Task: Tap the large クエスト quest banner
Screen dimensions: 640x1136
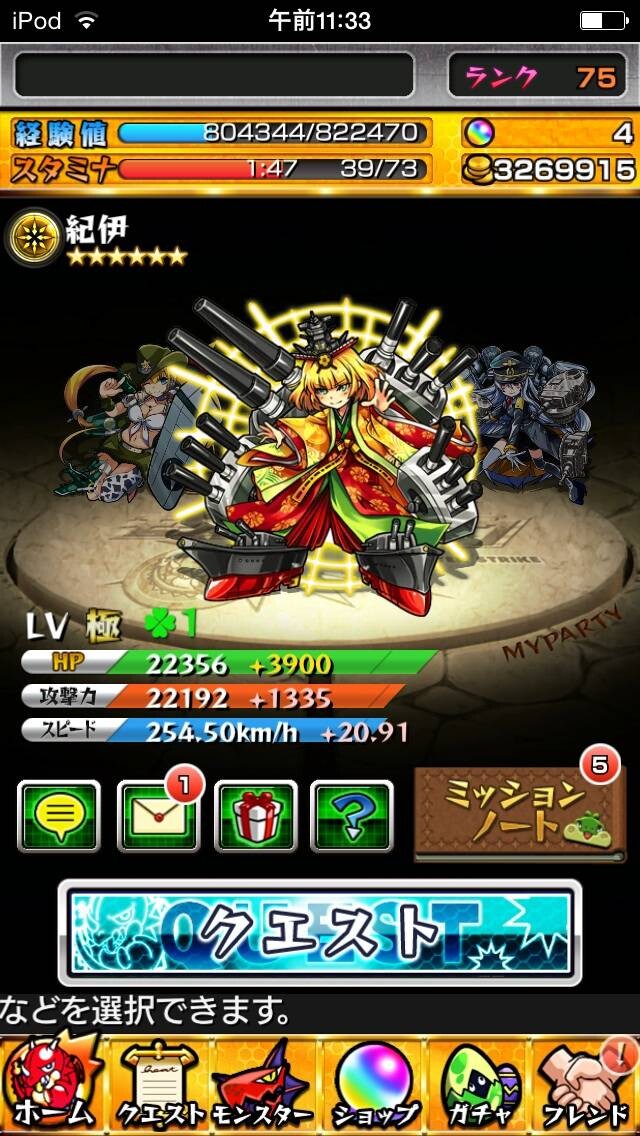Action: (320, 932)
